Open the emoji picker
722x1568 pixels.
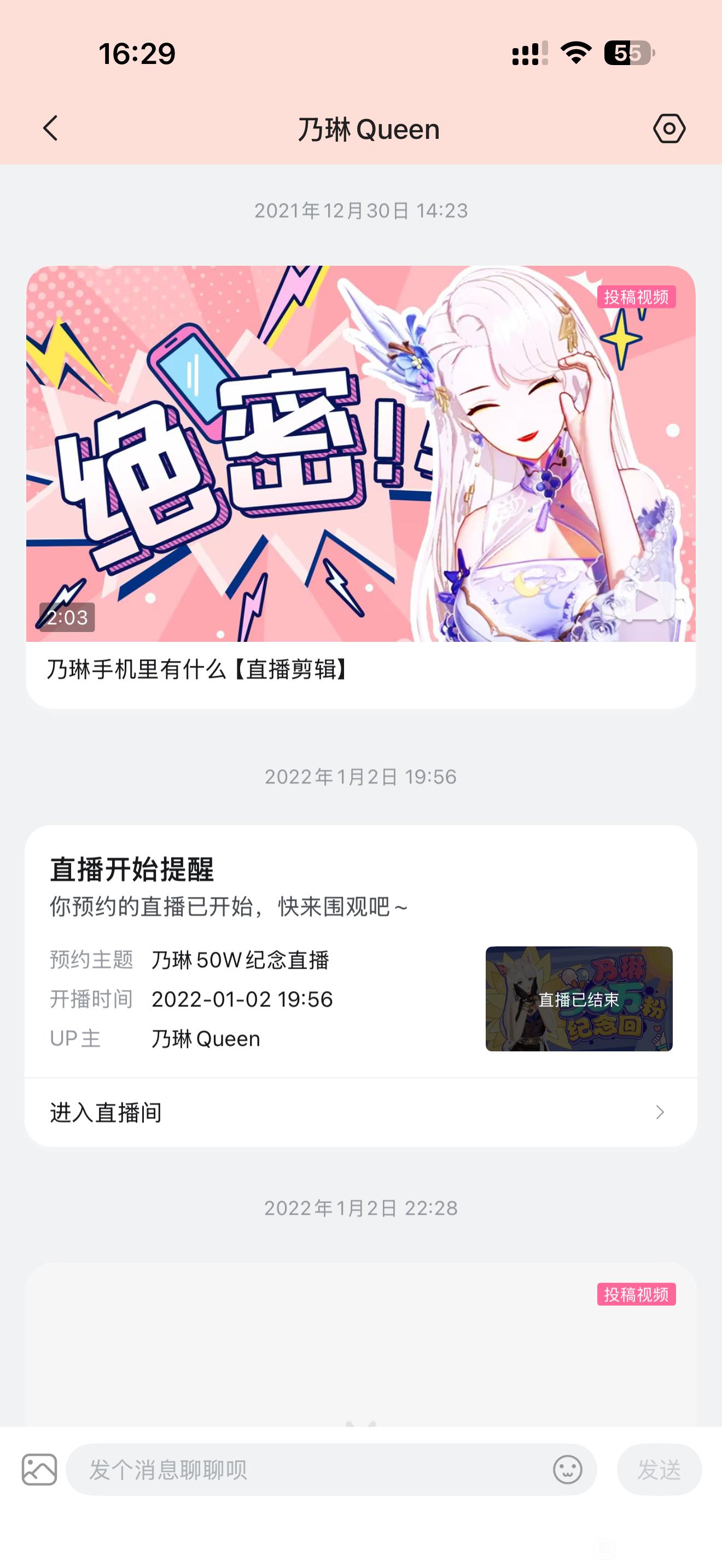567,1470
